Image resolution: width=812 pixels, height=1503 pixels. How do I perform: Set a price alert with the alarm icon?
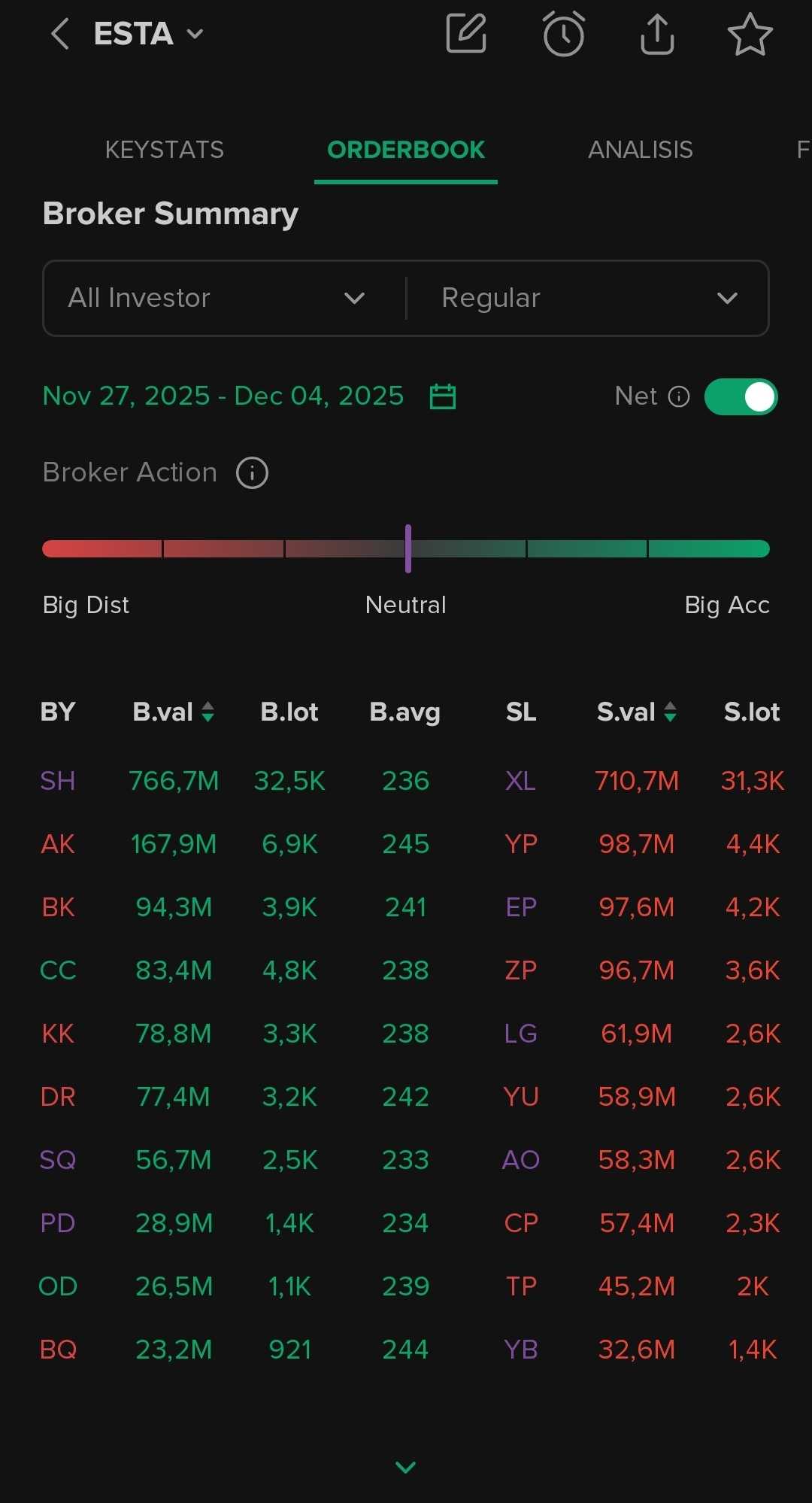pyautogui.click(x=563, y=34)
